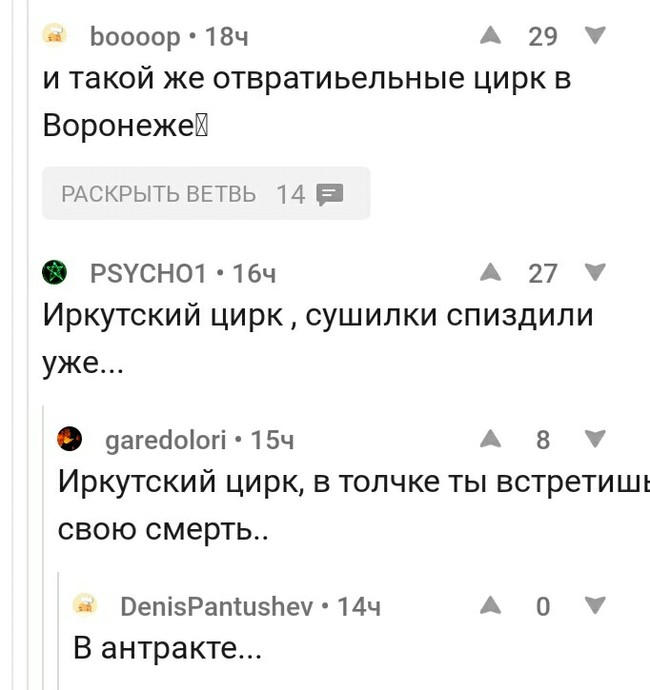Open PSYCHO1's profile

tap(147, 273)
